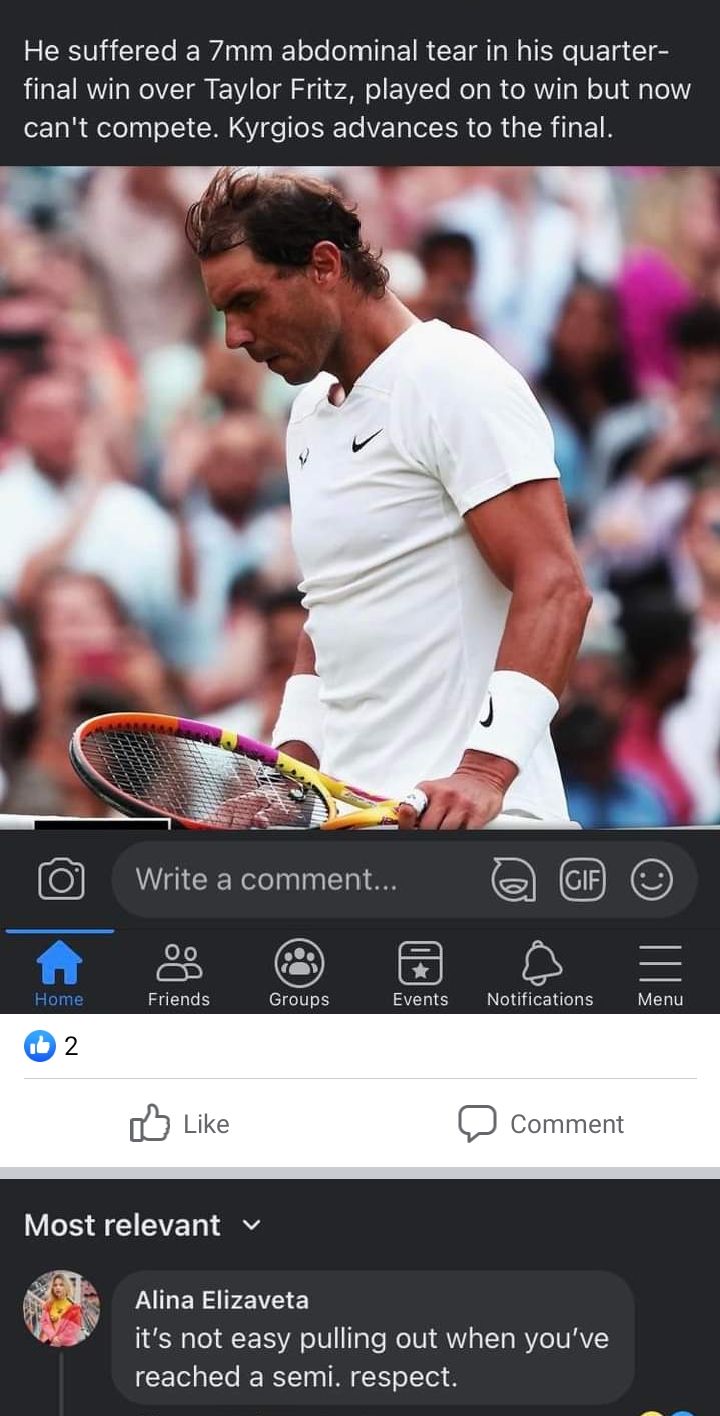View Alina Elizaveta's profile picture

[61, 1308]
